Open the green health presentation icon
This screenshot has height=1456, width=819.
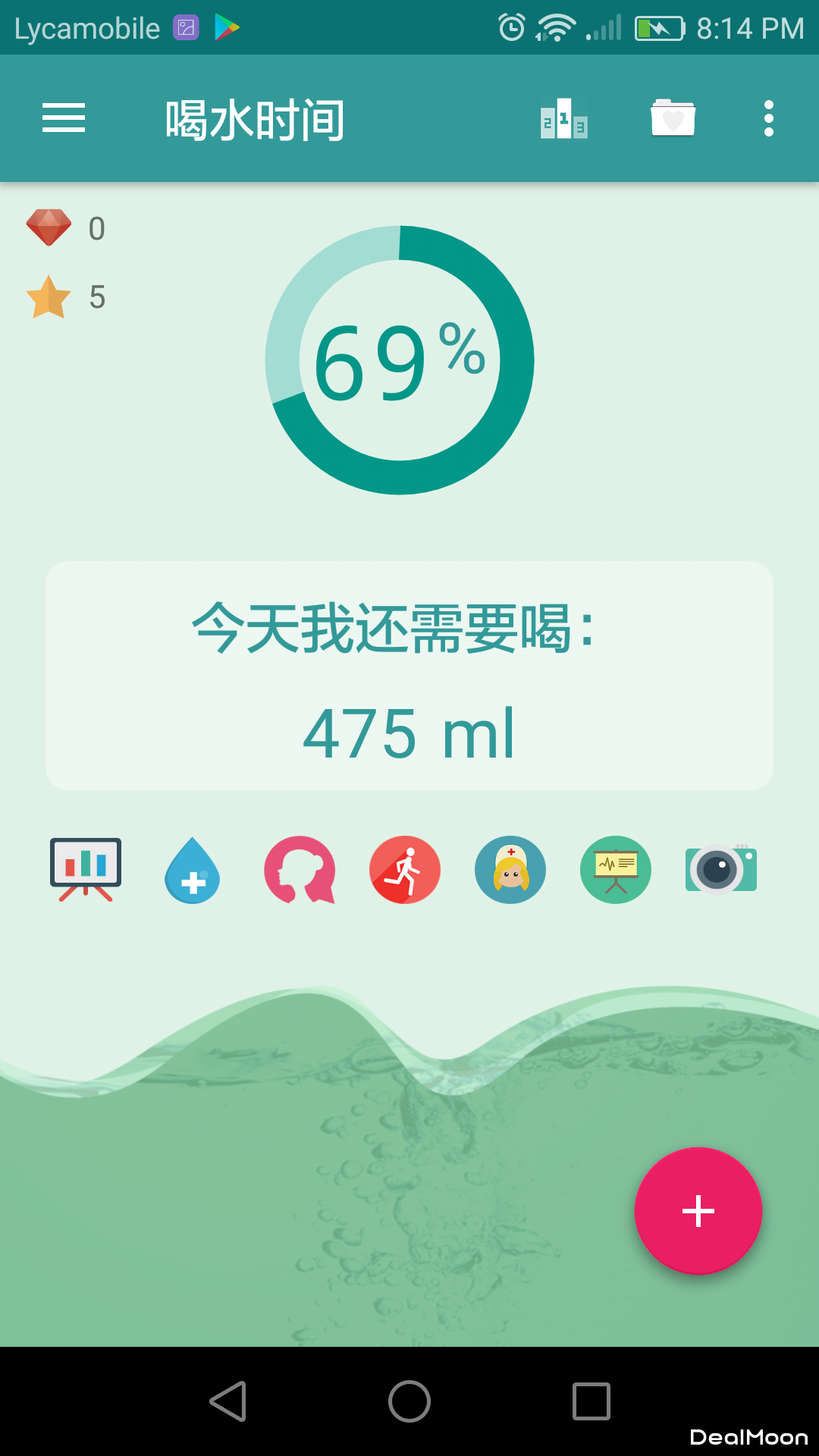pos(616,870)
